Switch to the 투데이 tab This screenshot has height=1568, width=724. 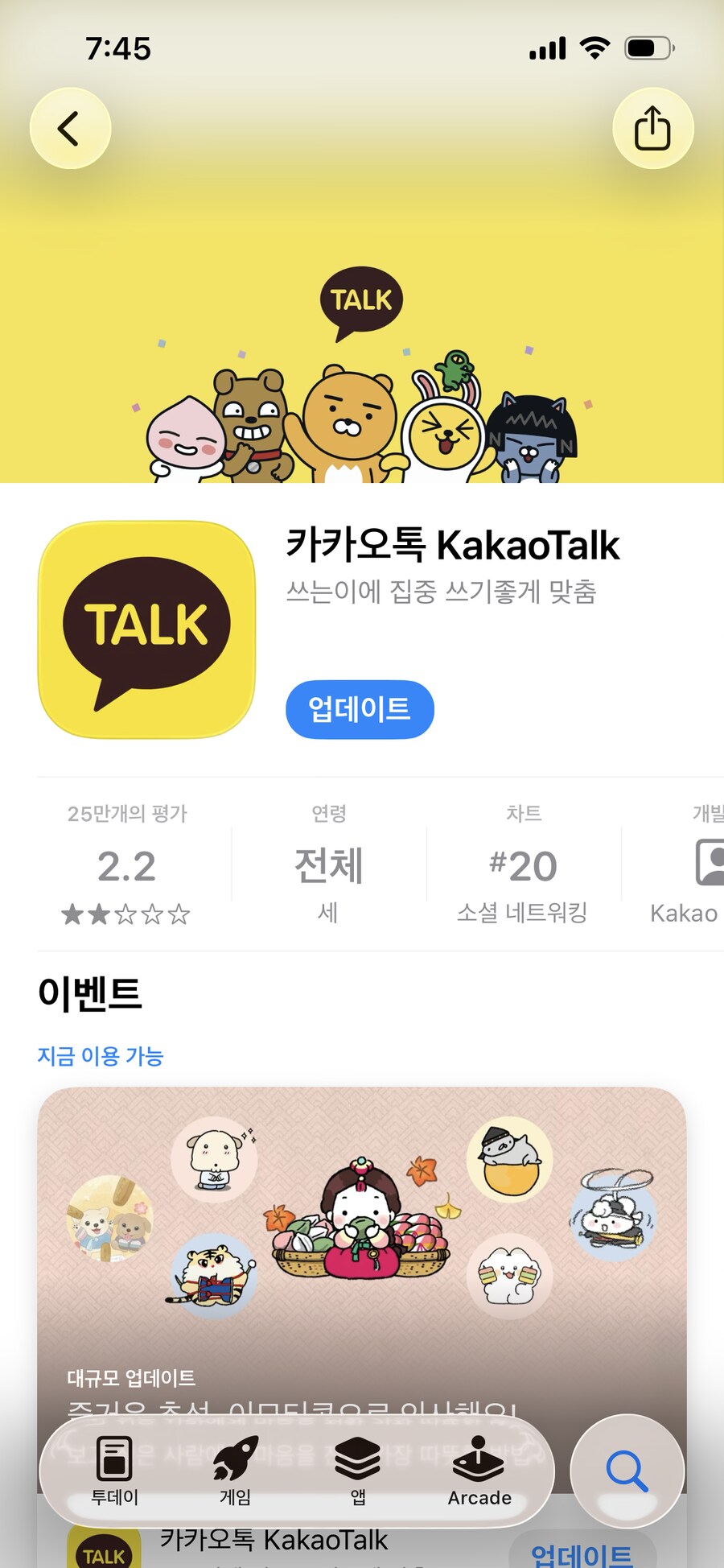click(114, 1471)
